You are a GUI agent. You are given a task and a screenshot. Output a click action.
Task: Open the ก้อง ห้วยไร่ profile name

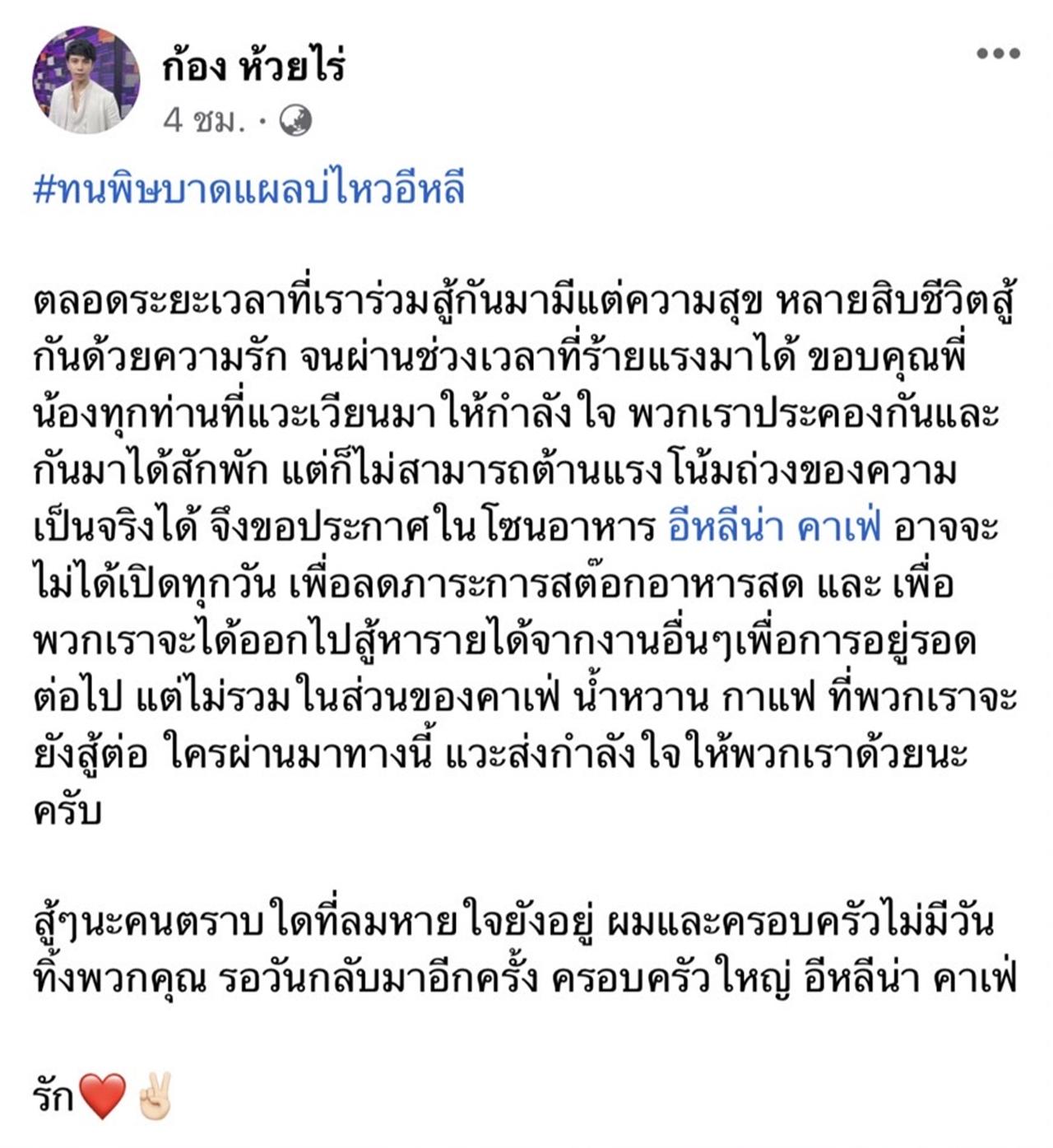(x=253, y=65)
